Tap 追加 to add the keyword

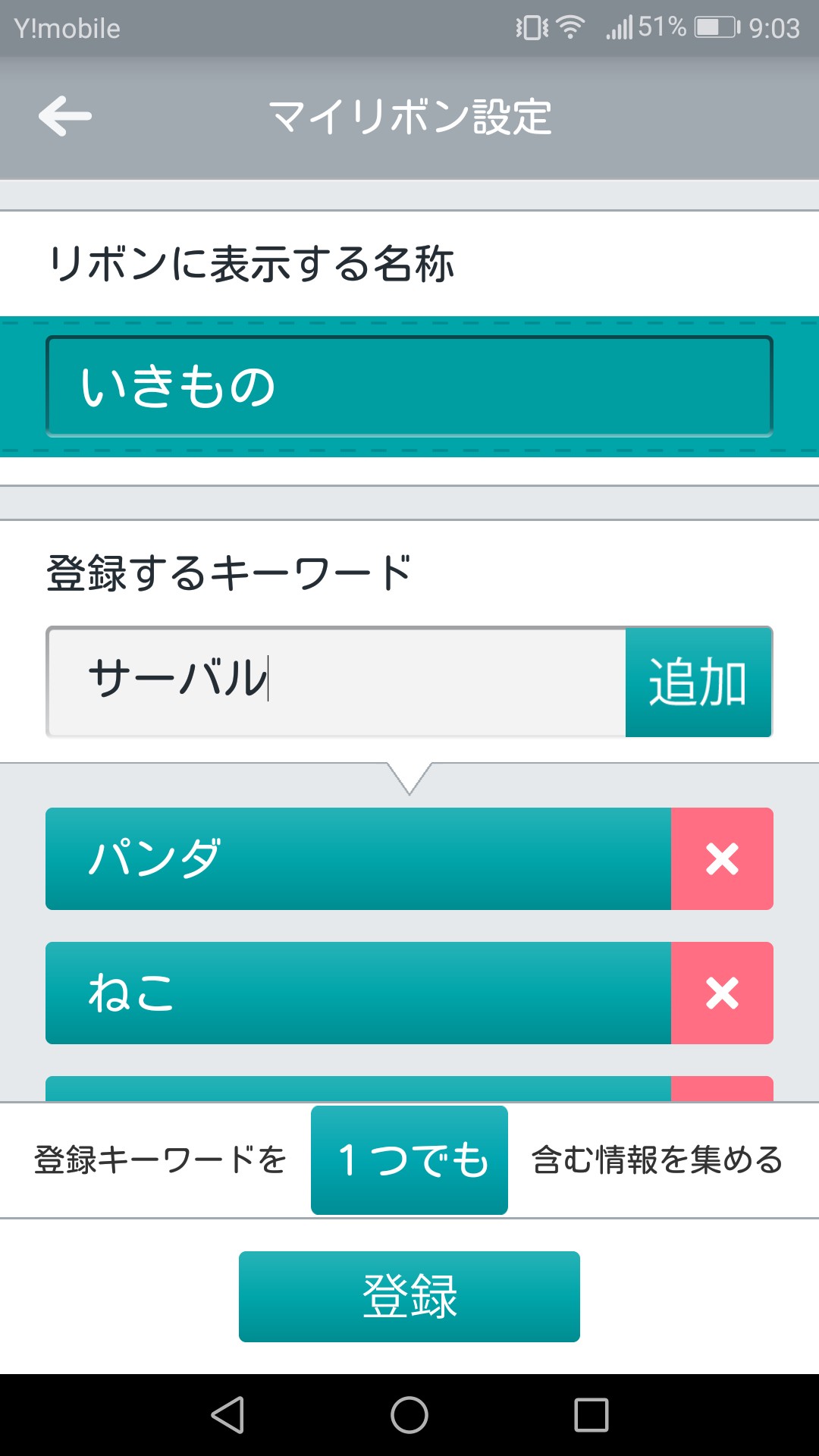(x=698, y=681)
